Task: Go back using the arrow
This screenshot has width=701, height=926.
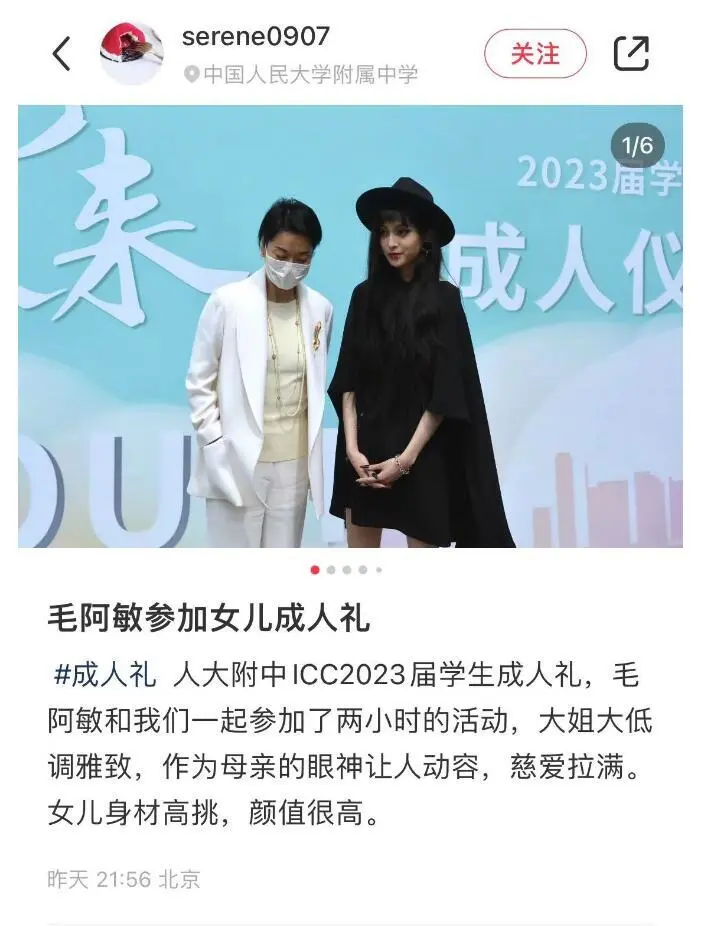Action: click(62, 53)
